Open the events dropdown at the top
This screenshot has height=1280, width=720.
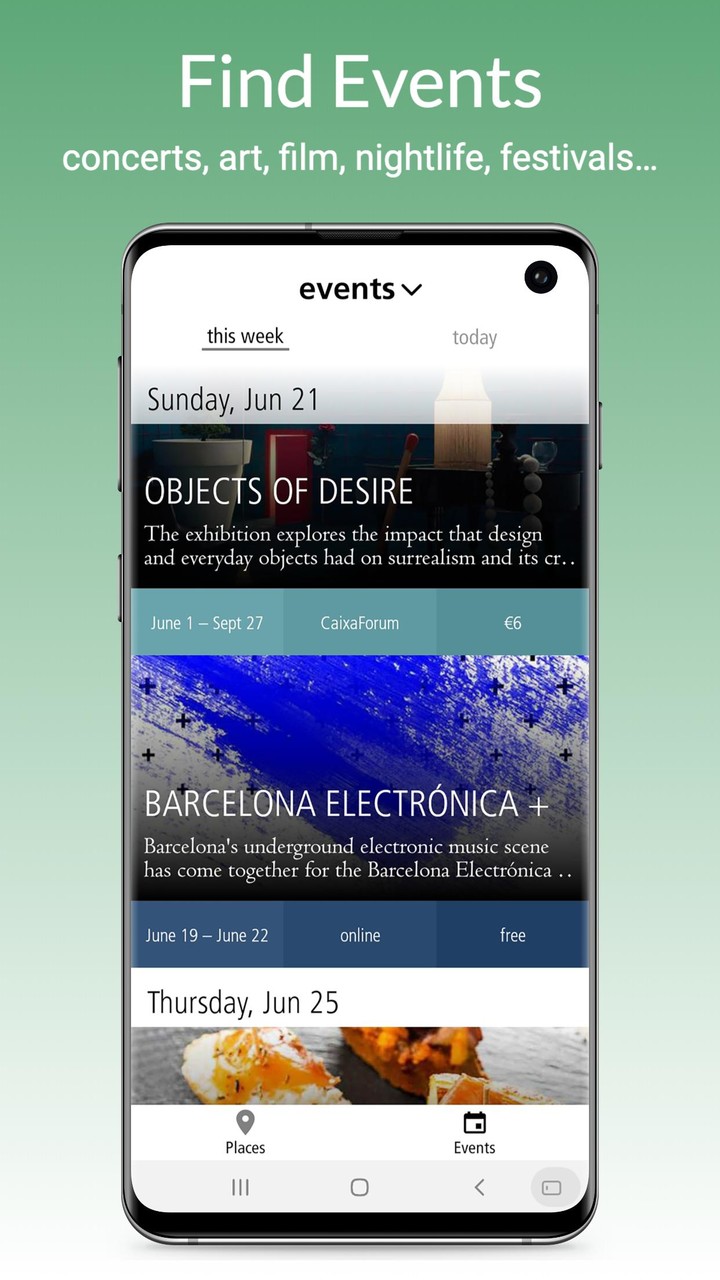345,288
